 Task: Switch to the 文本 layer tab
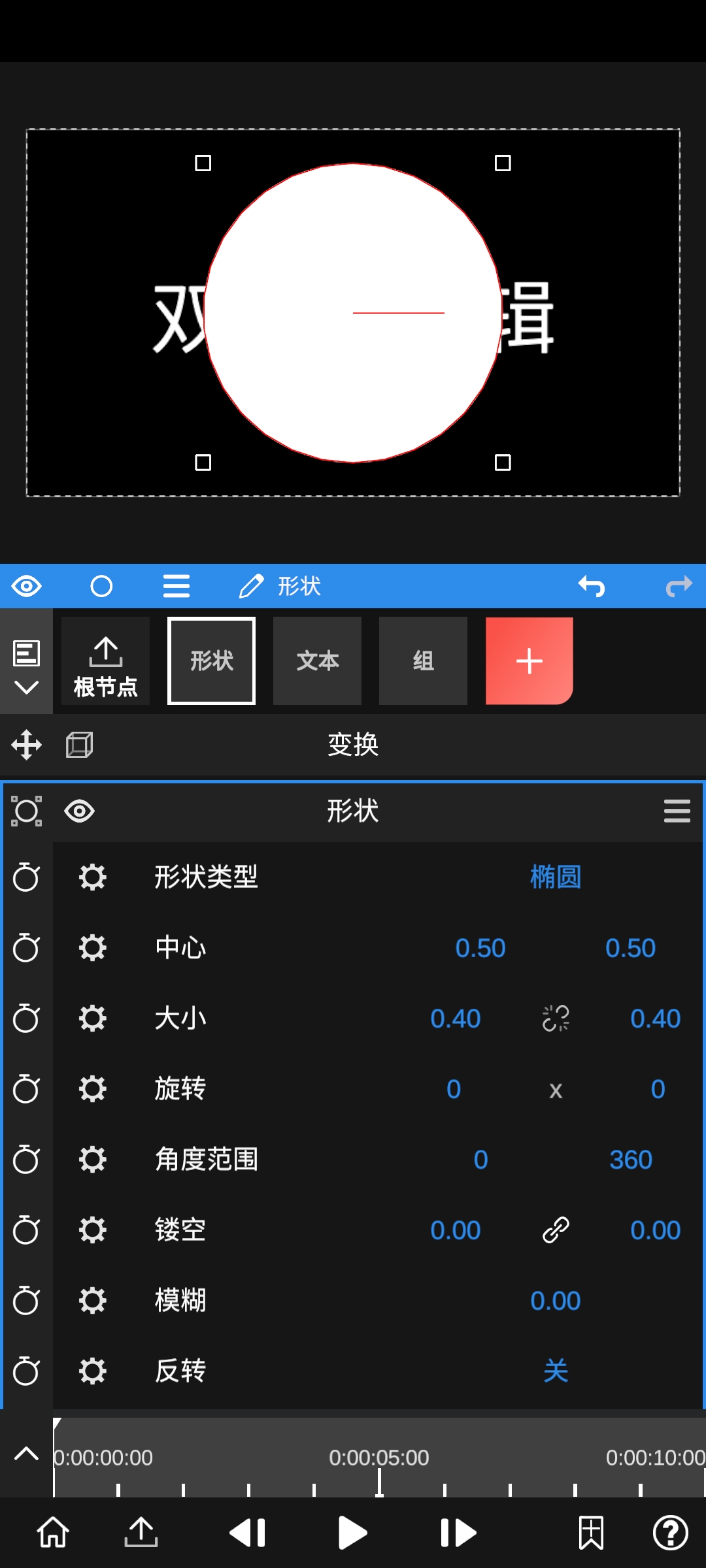(x=317, y=661)
